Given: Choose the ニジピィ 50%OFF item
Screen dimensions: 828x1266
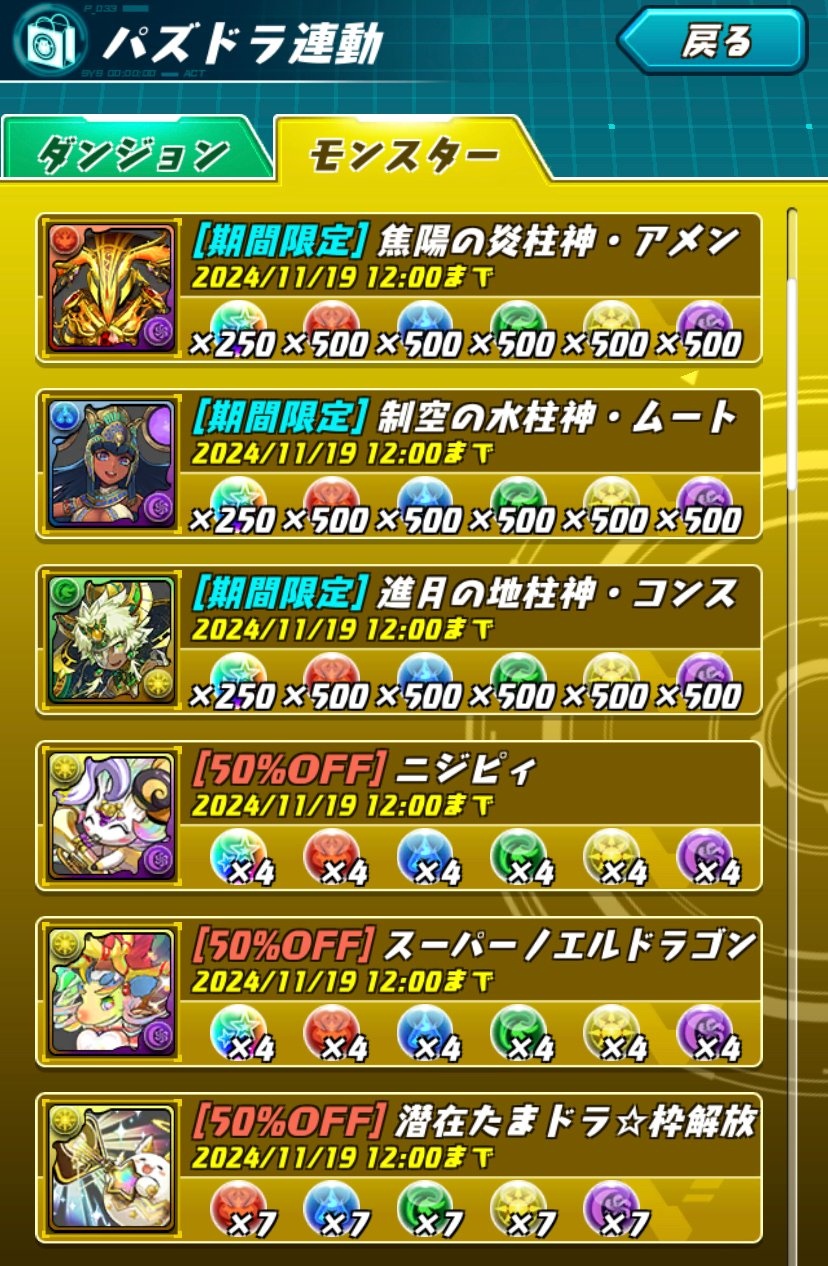Looking at the screenshot, I should coord(400,816).
